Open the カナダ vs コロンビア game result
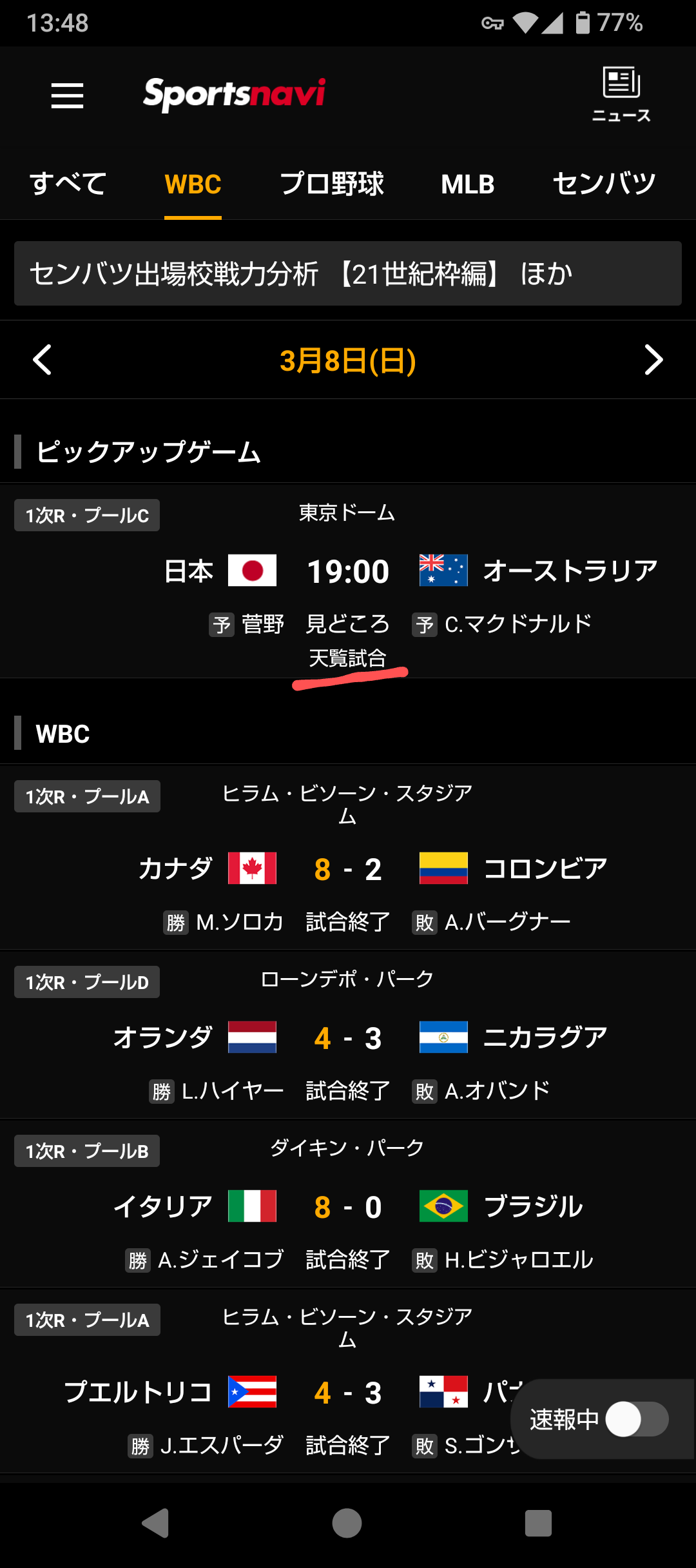The image size is (696, 1568). (x=348, y=869)
